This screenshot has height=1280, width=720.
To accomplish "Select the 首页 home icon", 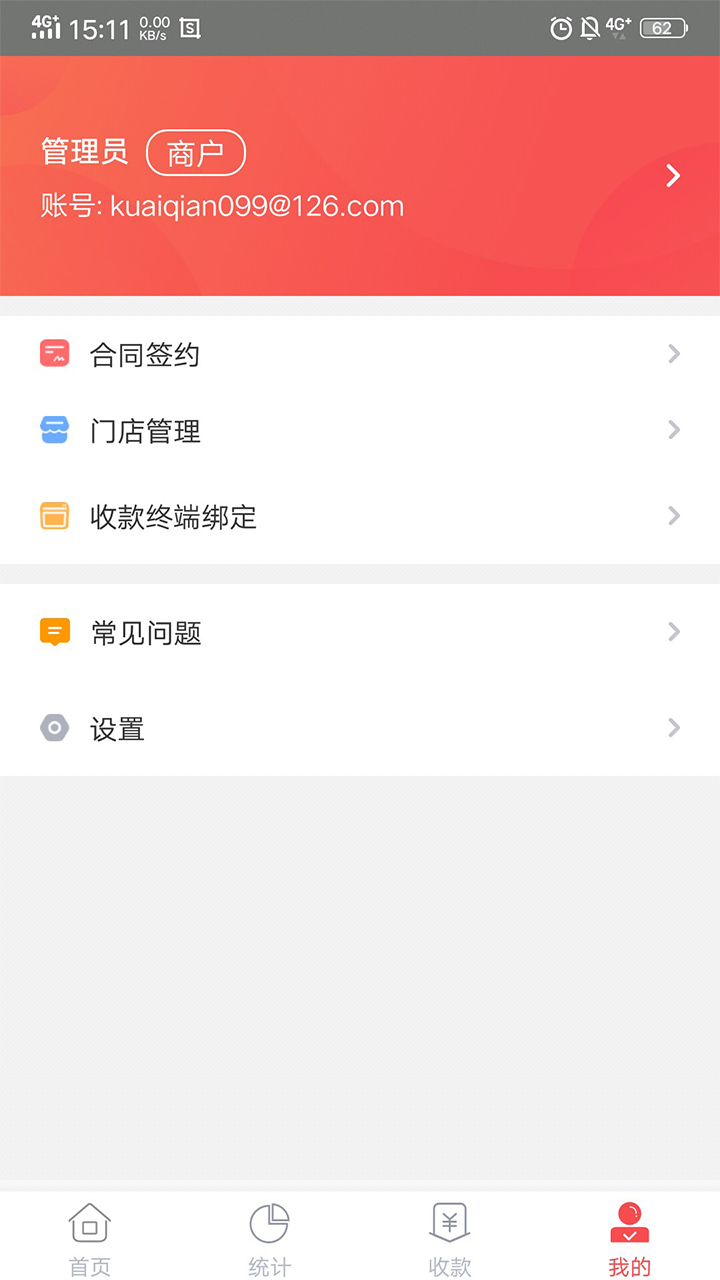I will (x=89, y=1222).
